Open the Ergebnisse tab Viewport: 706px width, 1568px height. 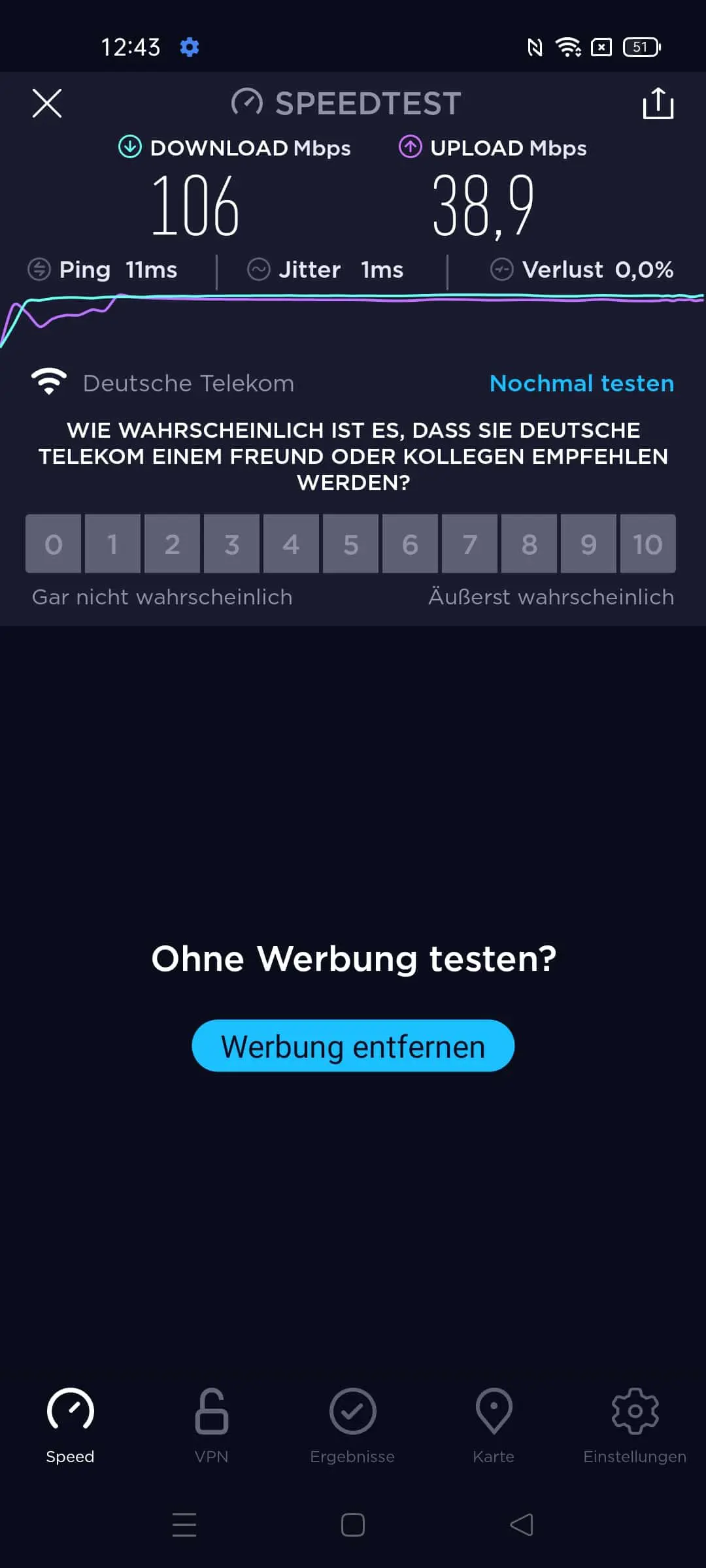pos(352,1426)
